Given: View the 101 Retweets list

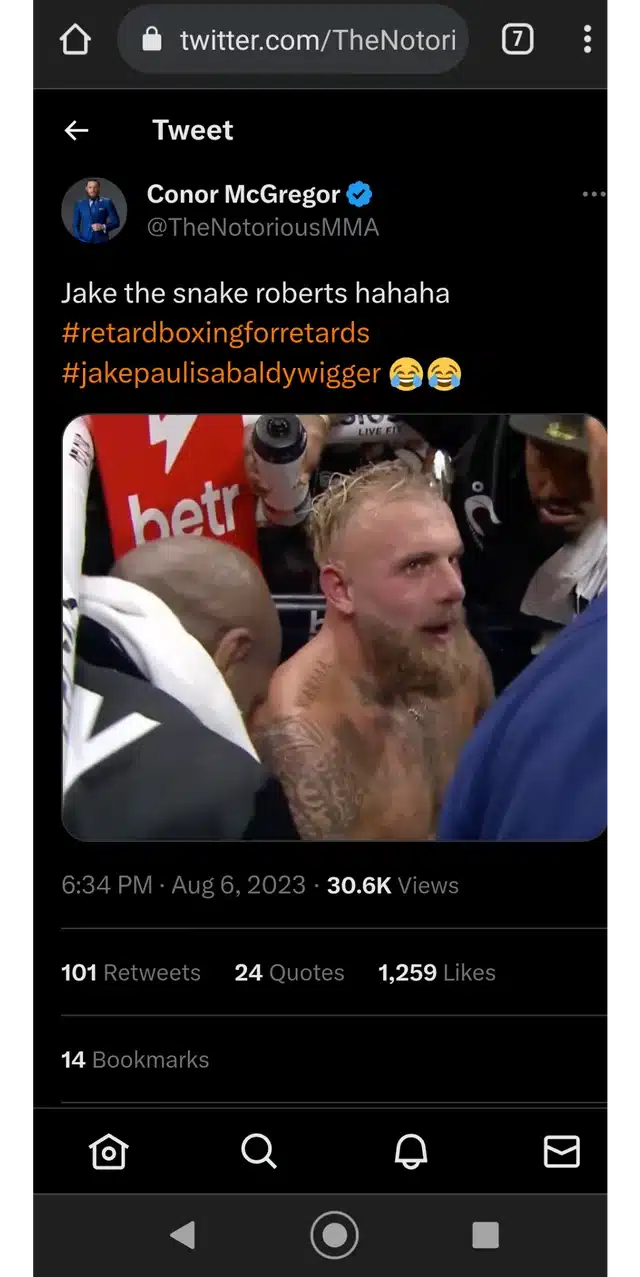Looking at the screenshot, I should click(130, 972).
